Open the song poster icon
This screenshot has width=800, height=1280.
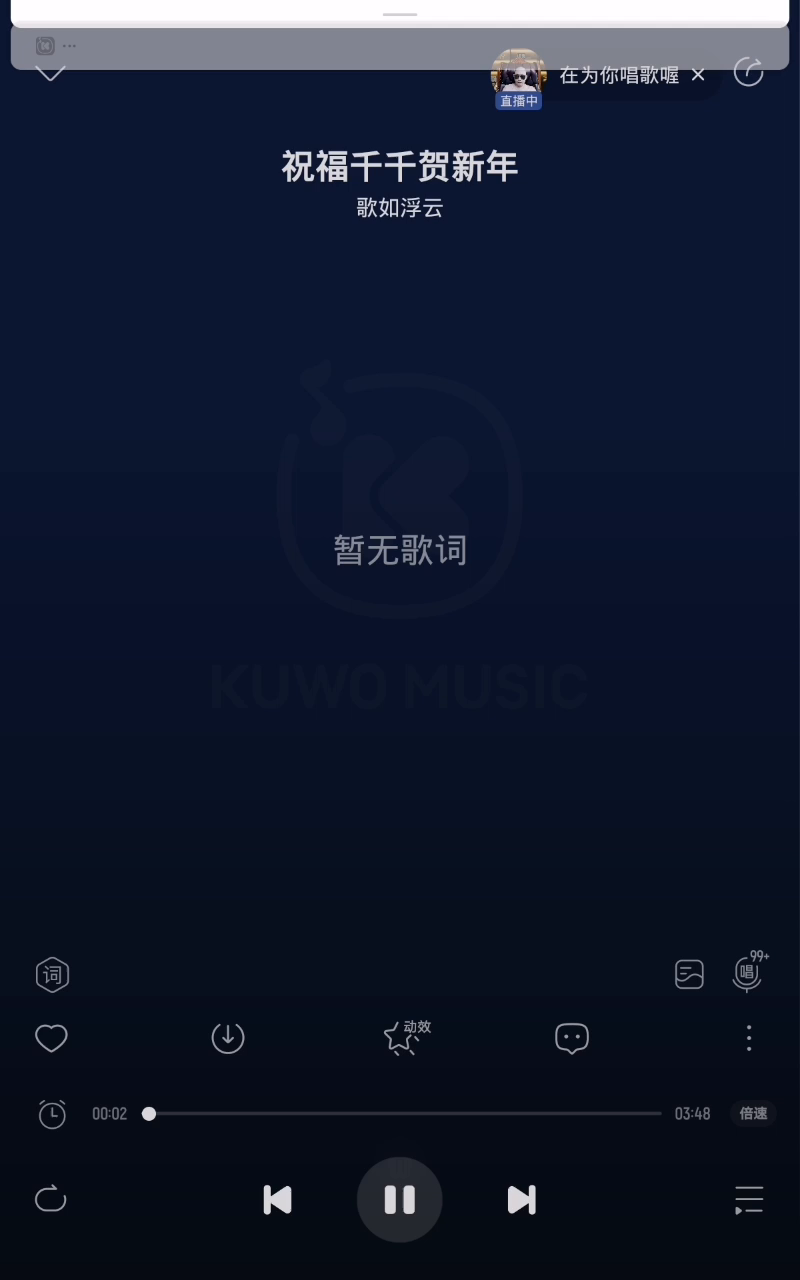pos(689,974)
